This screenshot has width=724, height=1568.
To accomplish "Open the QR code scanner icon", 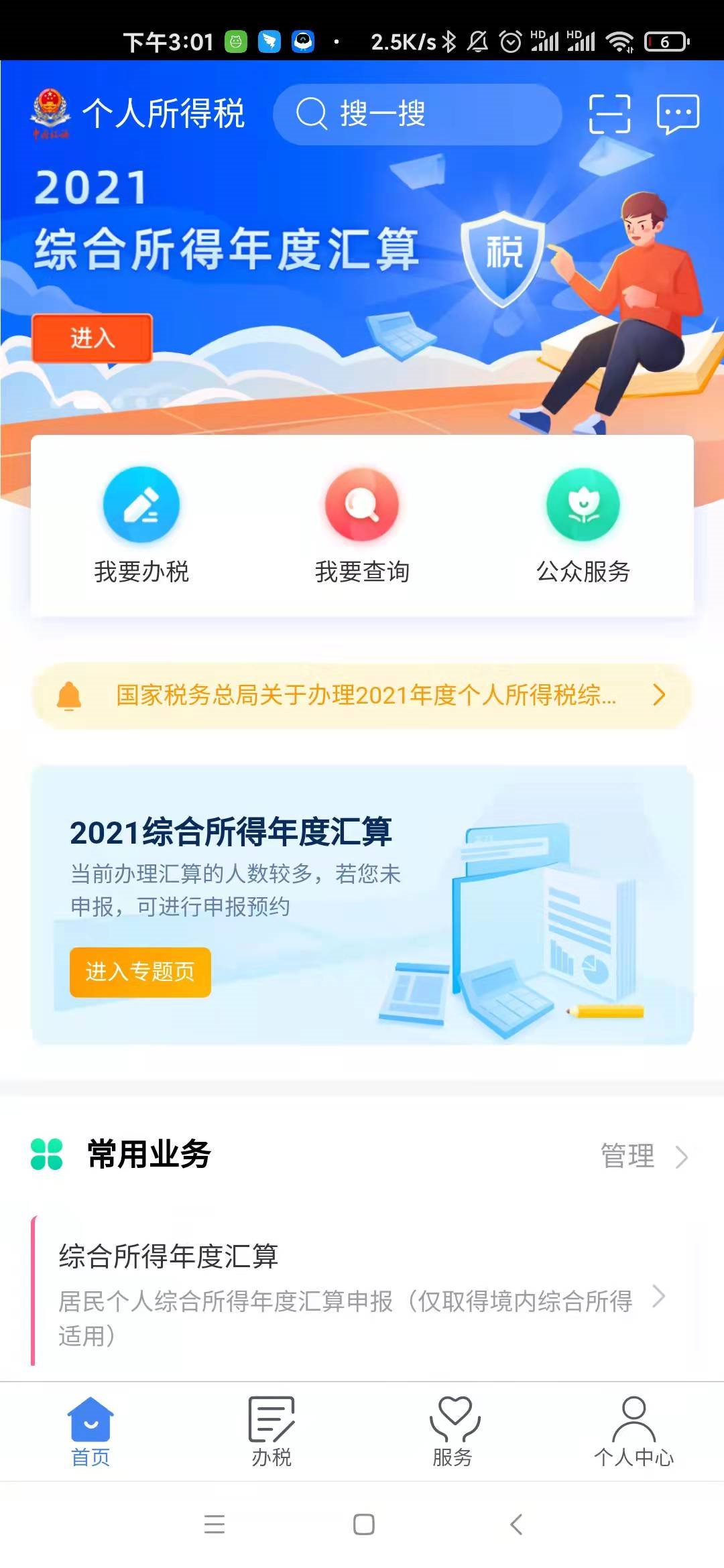I will click(609, 114).
